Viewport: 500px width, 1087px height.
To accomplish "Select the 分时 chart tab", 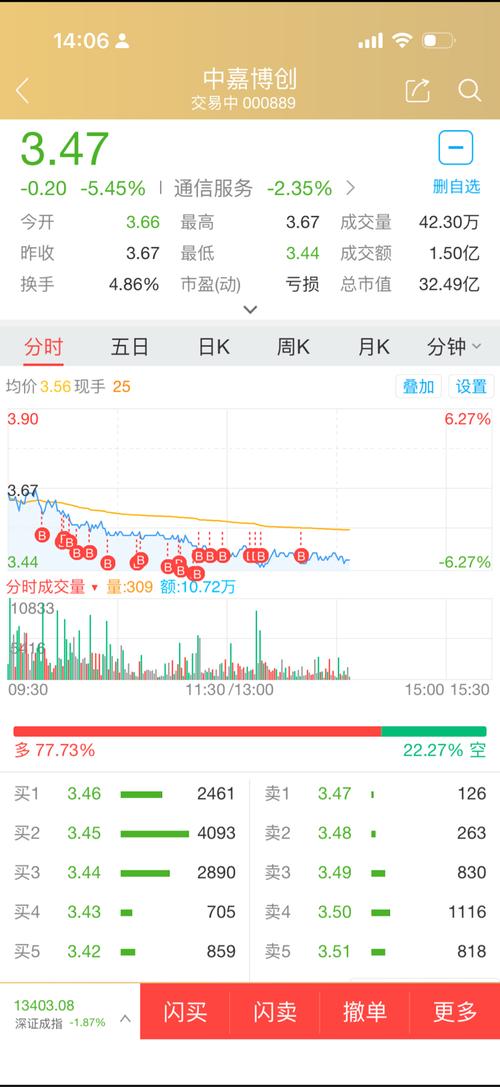I will [43, 347].
